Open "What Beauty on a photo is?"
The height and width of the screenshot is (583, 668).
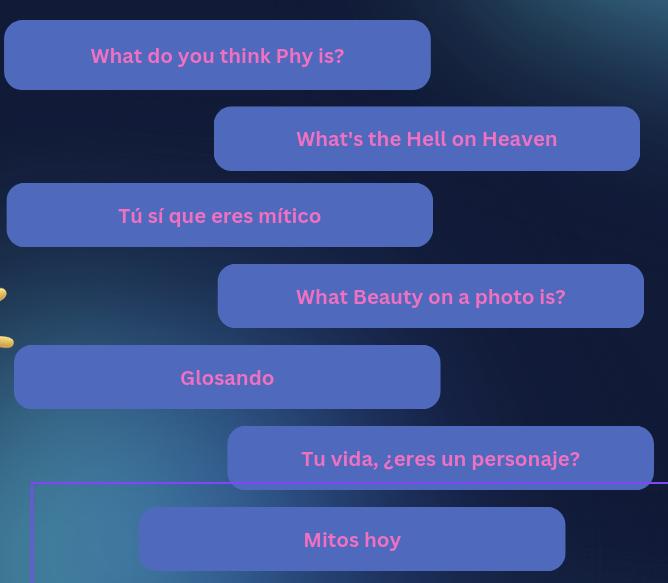[430, 297]
